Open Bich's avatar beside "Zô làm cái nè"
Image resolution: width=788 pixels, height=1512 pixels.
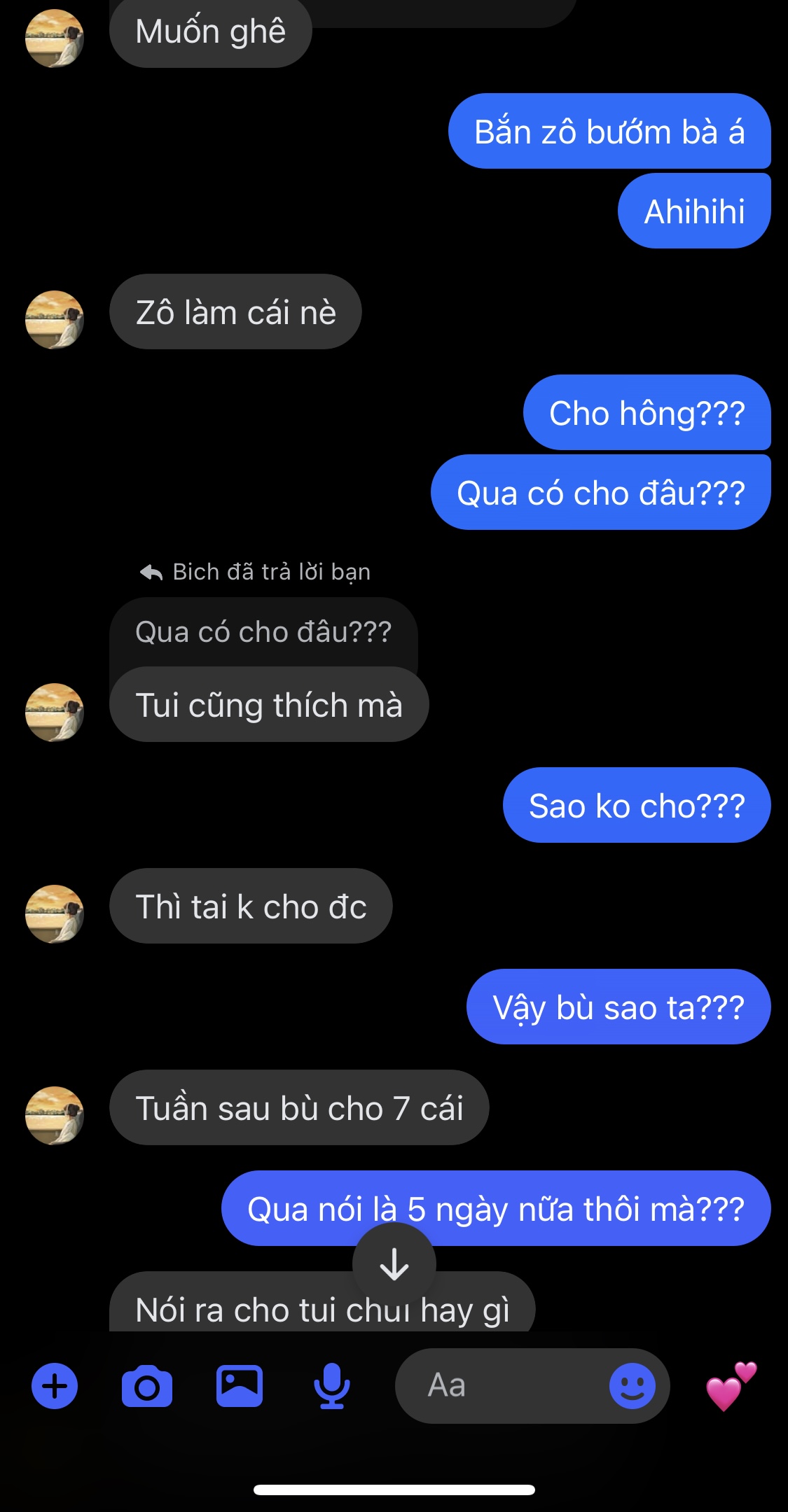point(54,319)
